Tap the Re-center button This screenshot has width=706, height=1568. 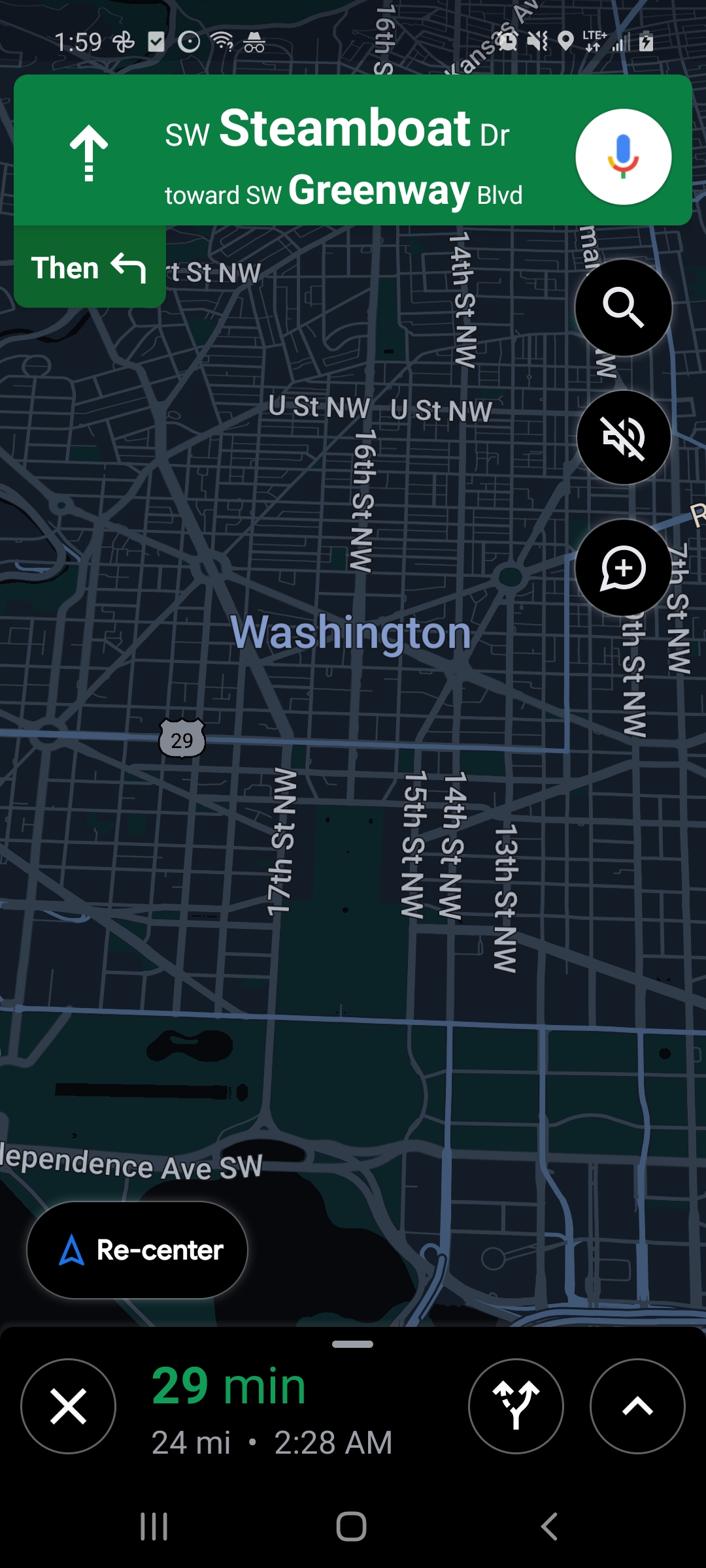(137, 1250)
